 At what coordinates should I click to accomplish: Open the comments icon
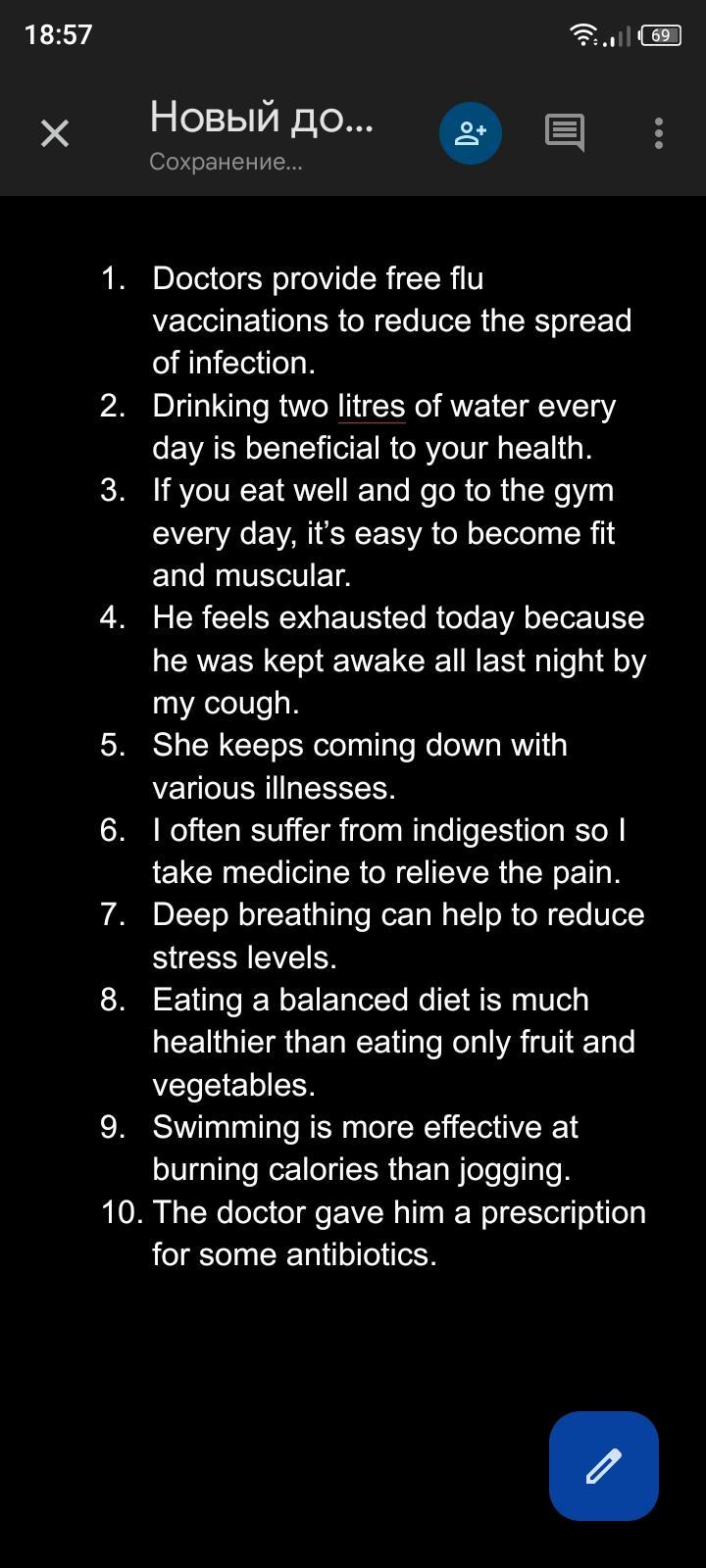click(565, 133)
